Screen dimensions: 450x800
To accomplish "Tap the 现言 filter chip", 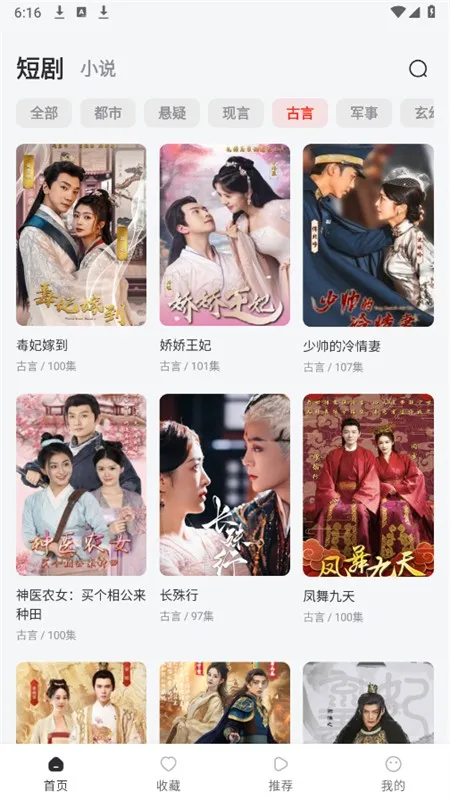I will pos(236,113).
